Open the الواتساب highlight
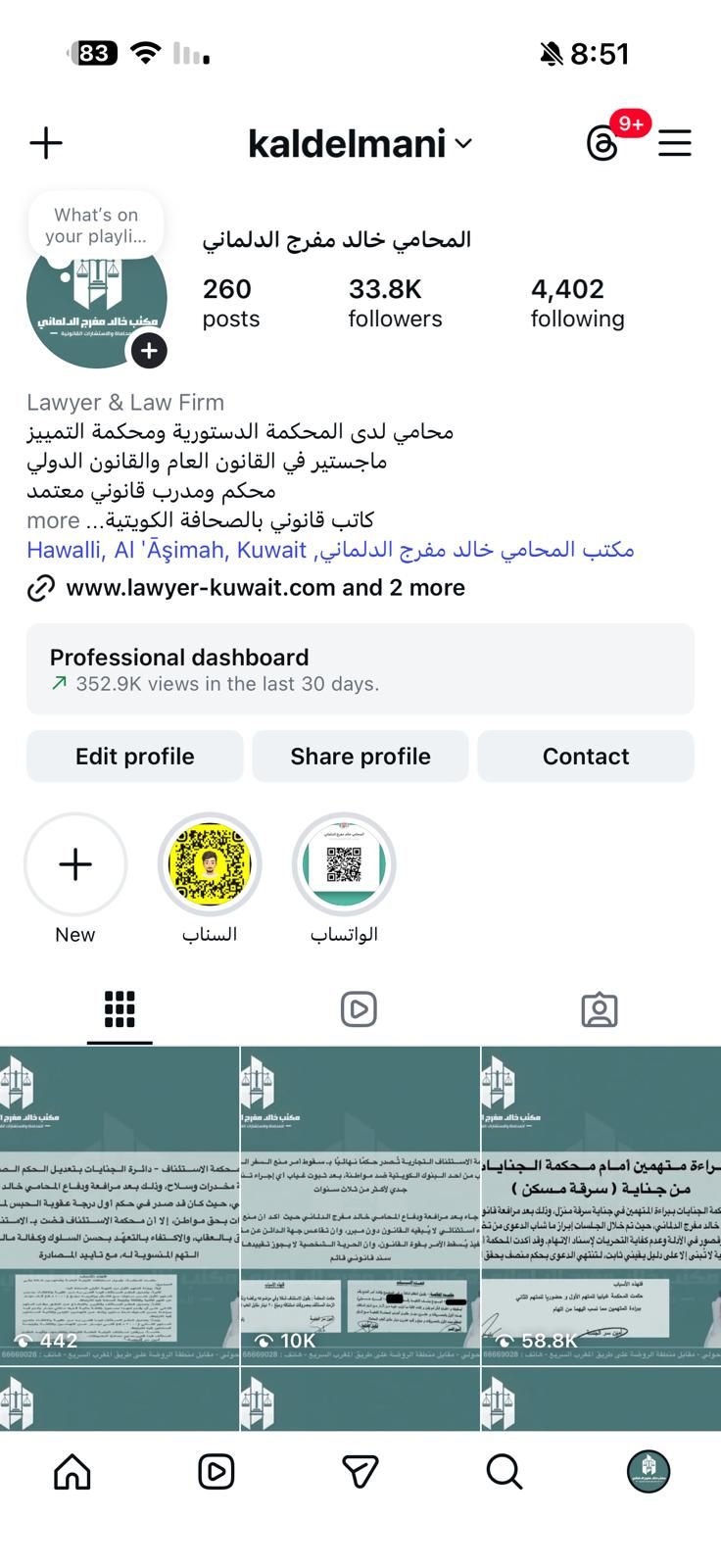721x1568 pixels. pyautogui.click(x=344, y=864)
